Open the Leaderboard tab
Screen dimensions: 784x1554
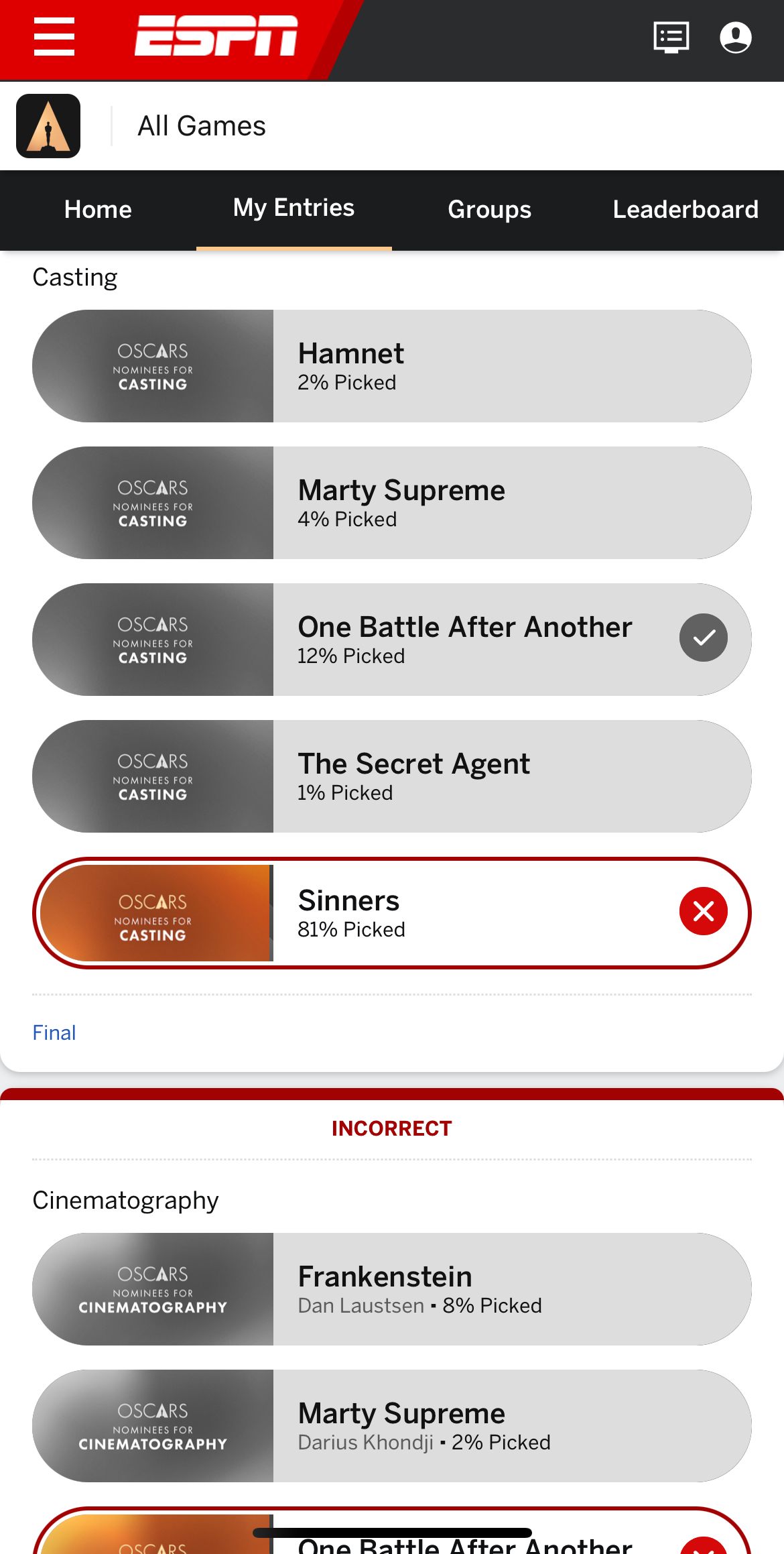click(685, 210)
